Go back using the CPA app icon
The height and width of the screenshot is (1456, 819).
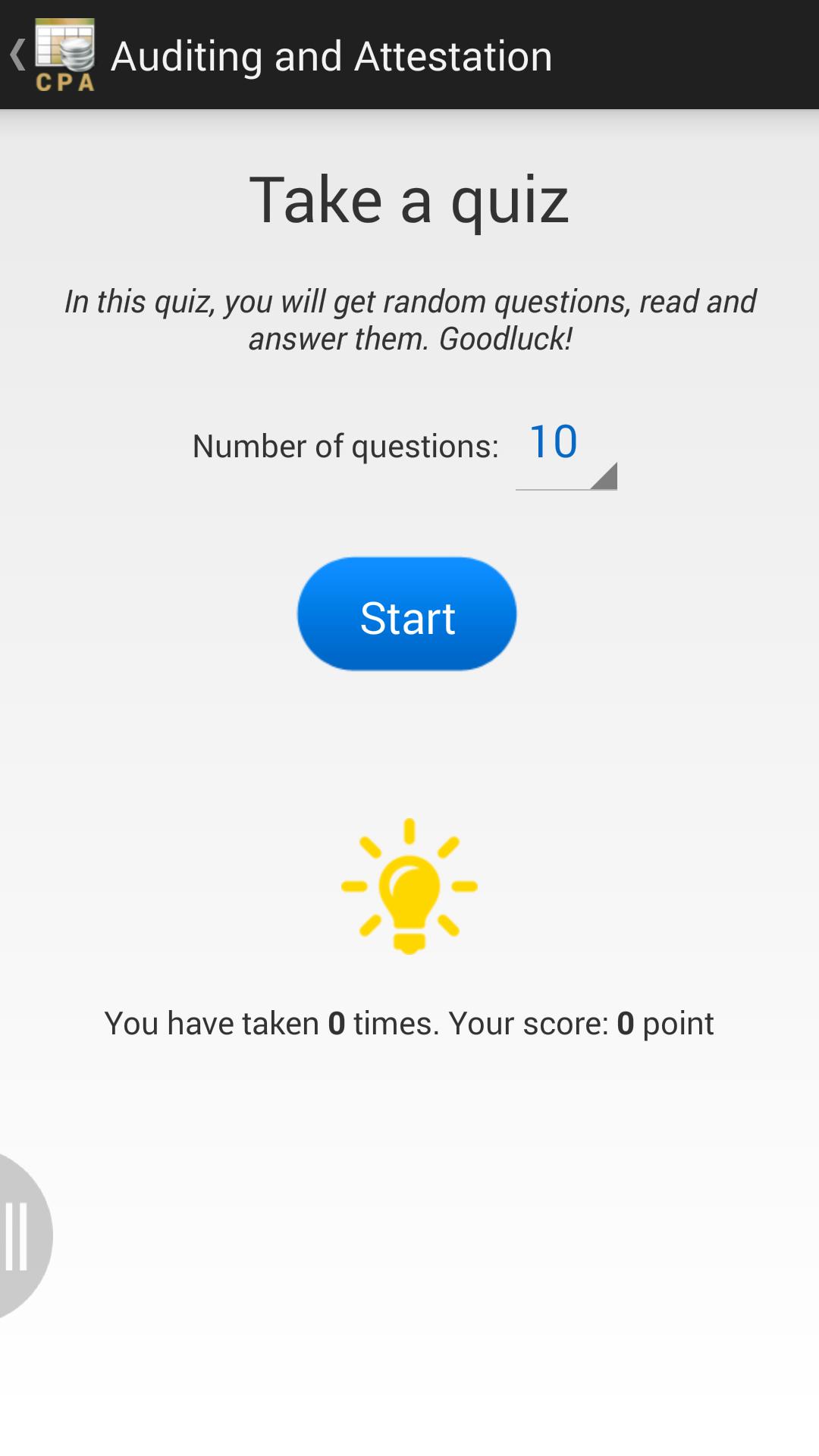click(55, 55)
